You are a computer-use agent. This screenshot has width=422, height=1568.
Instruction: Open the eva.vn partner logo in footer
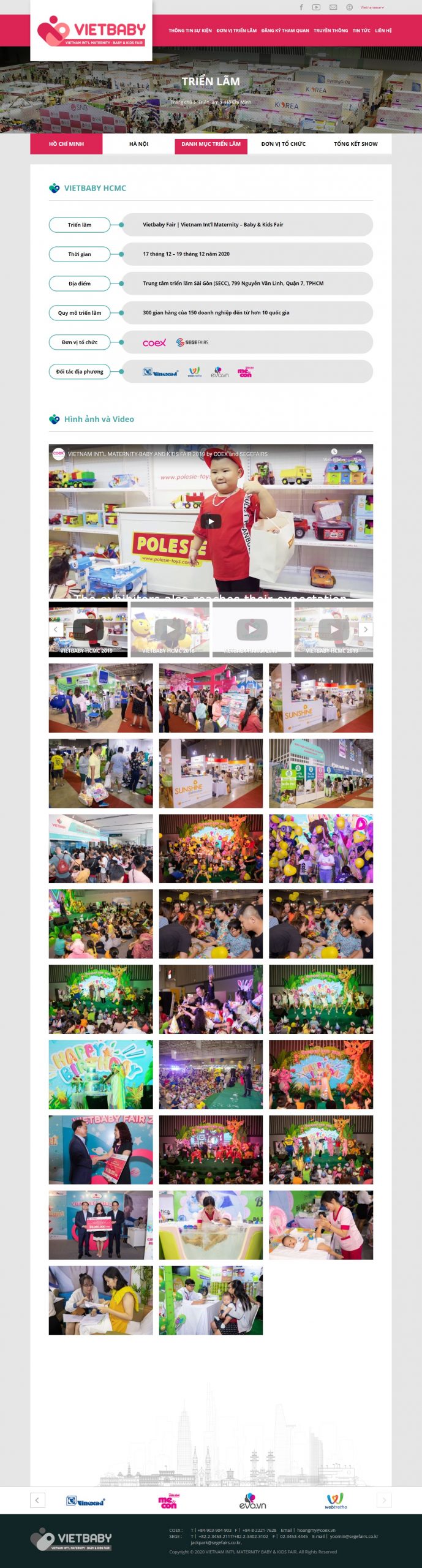(x=252, y=1501)
